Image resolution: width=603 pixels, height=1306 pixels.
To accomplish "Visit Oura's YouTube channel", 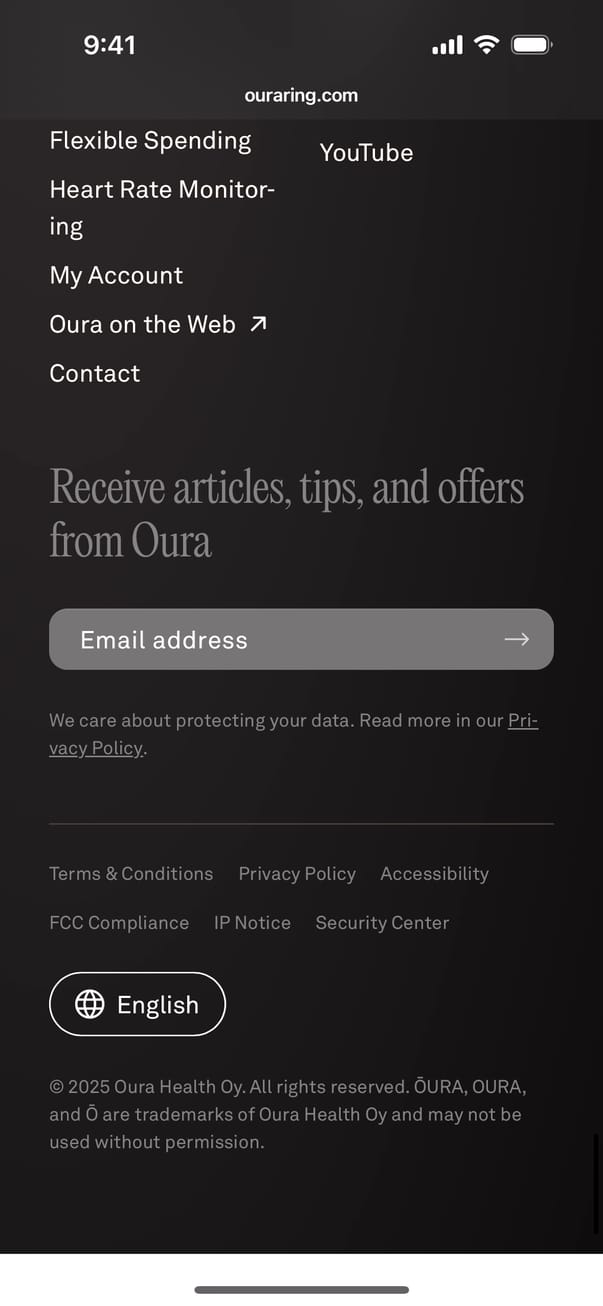I will click(x=366, y=153).
